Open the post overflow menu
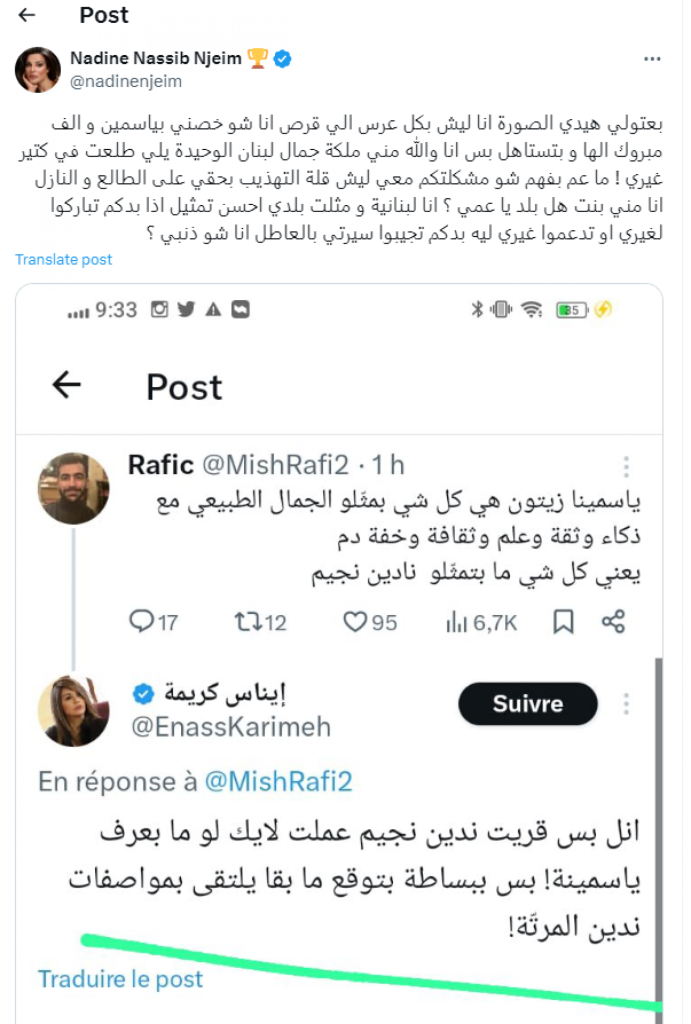This screenshot has height=1024, width=691. point(651,60)
